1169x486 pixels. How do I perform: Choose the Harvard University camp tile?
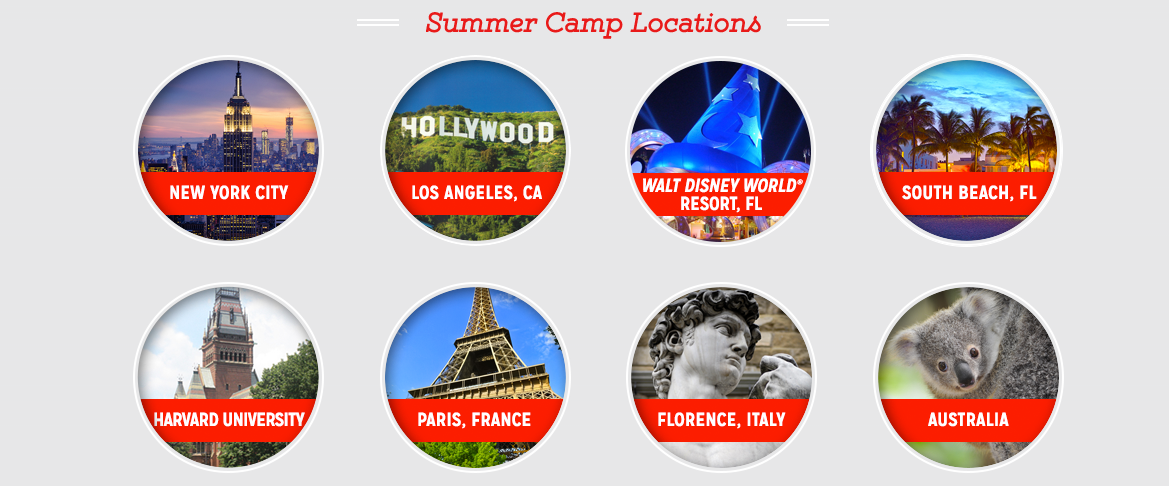tap(228, 378)
